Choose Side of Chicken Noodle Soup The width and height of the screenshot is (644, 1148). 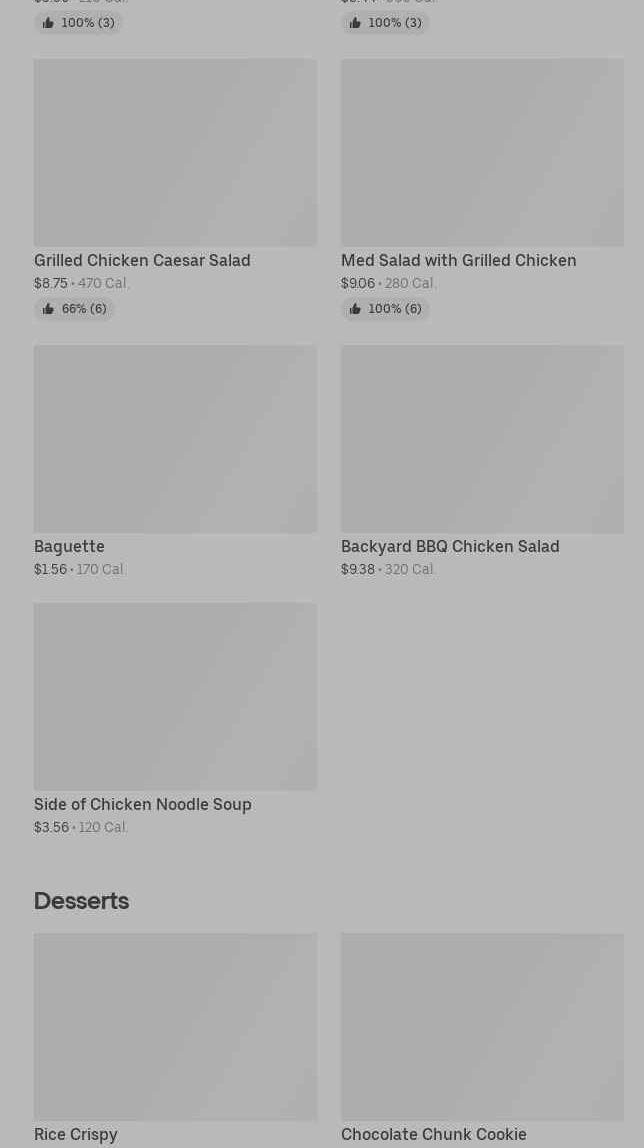175,719
